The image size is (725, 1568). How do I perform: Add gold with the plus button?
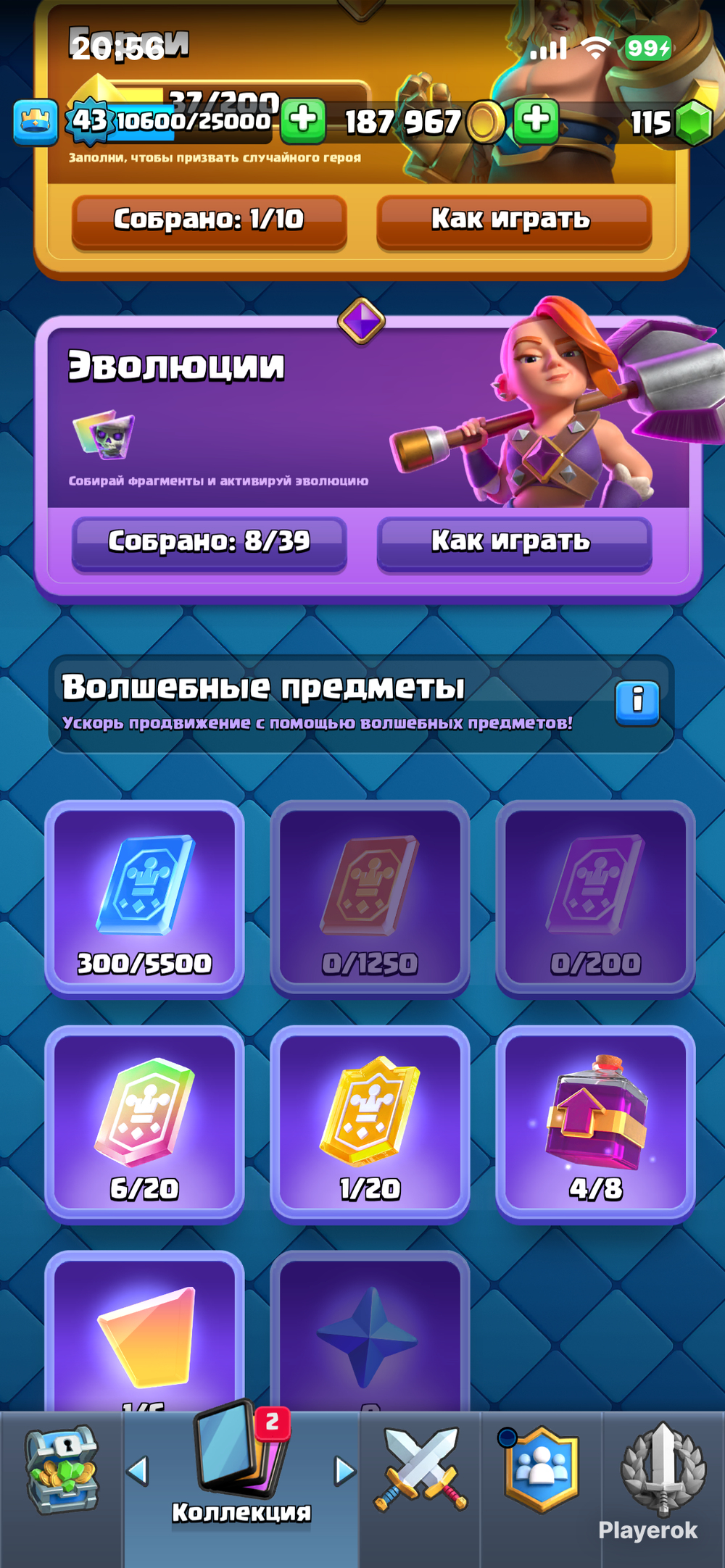tap(536, 120)
